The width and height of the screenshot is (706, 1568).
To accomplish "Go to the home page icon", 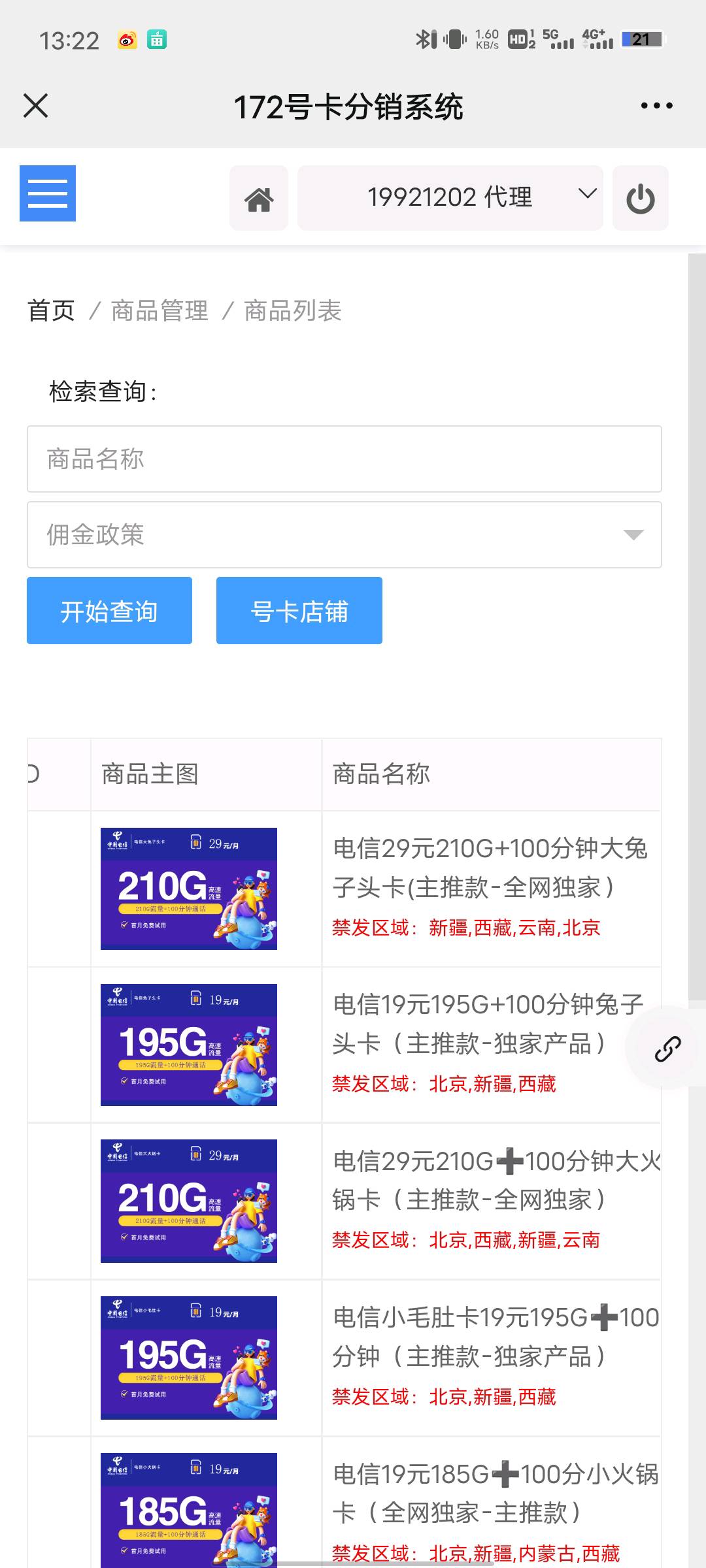I will tap(259, 198).
